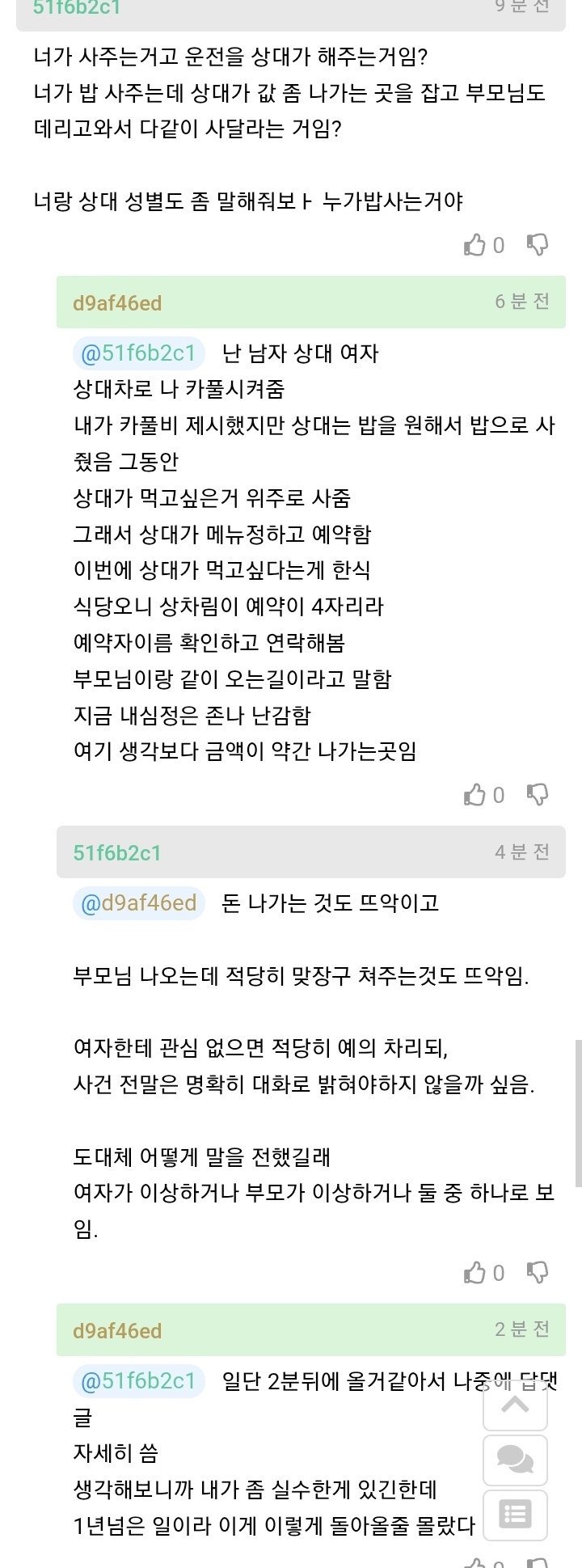
Task: Open the comments speech-bubble button
Action: [x=515, y=1460]
